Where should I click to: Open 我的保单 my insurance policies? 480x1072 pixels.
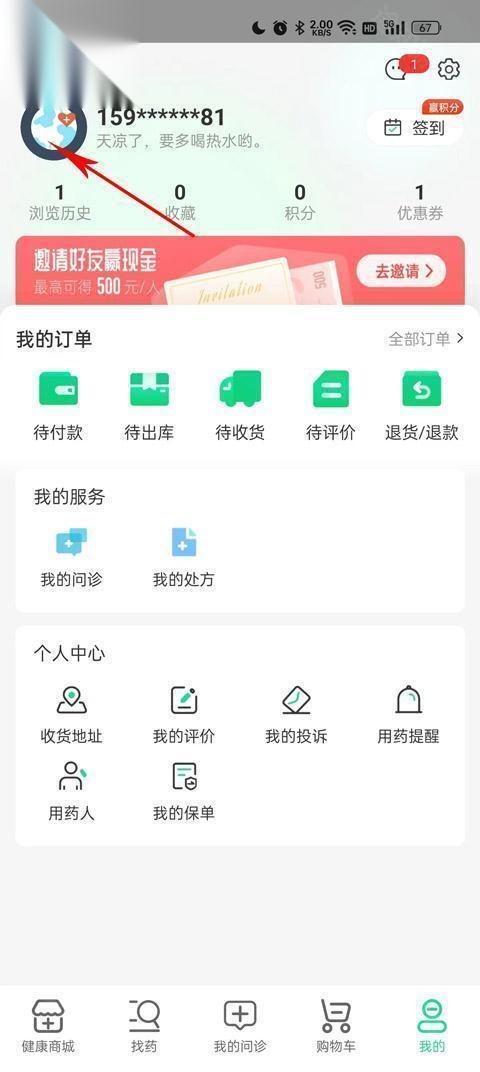coord(183,792)
